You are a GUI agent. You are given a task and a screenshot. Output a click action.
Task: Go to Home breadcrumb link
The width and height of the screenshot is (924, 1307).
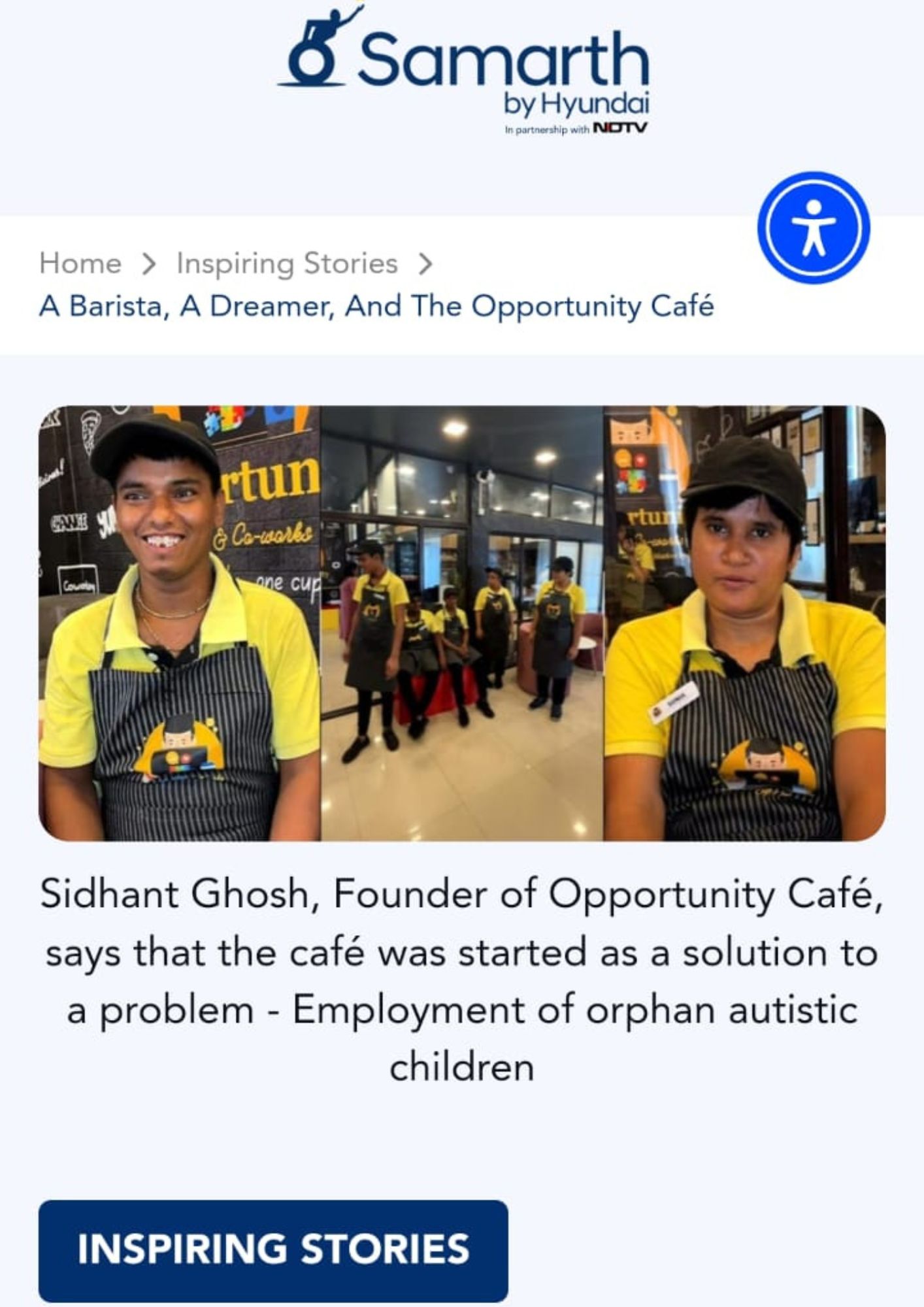pyautogui.click(x=80, y=263)
